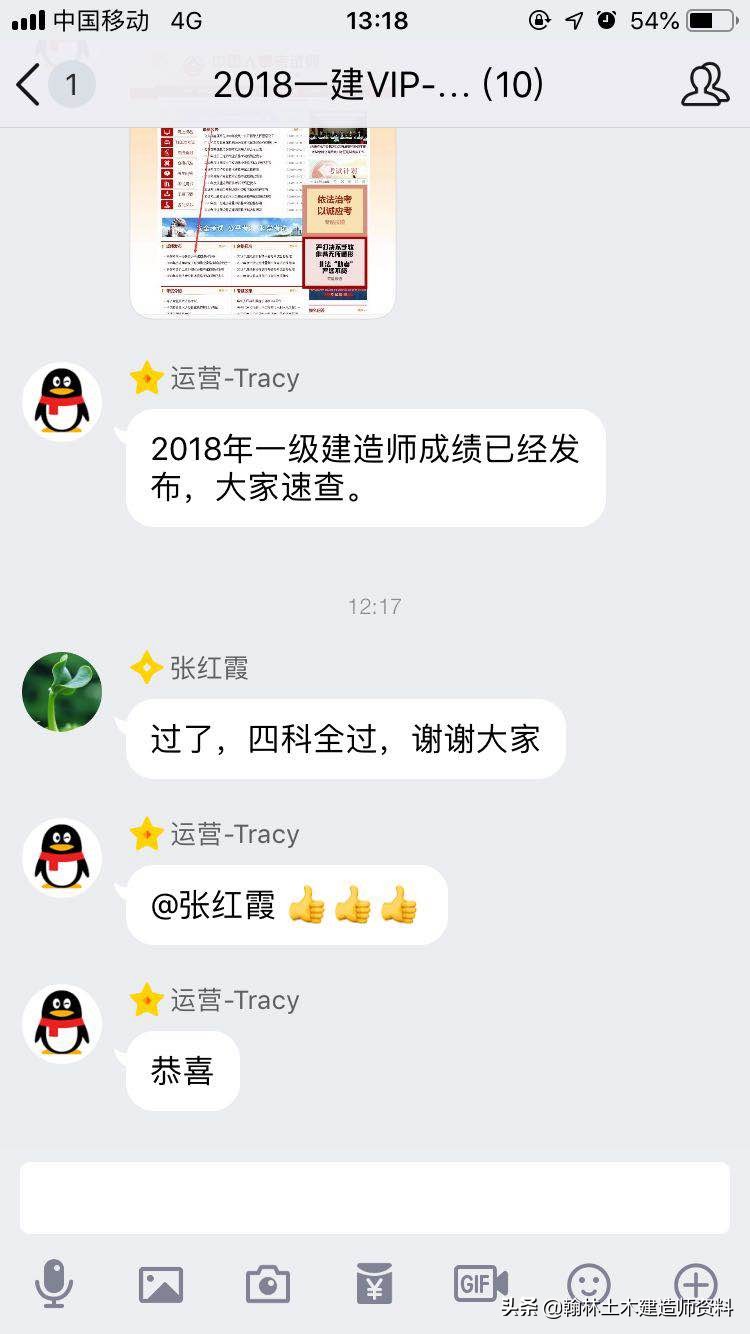Tap the message input field
The width and height of the screenshot is (750, 1334).
click(375, 1197)
